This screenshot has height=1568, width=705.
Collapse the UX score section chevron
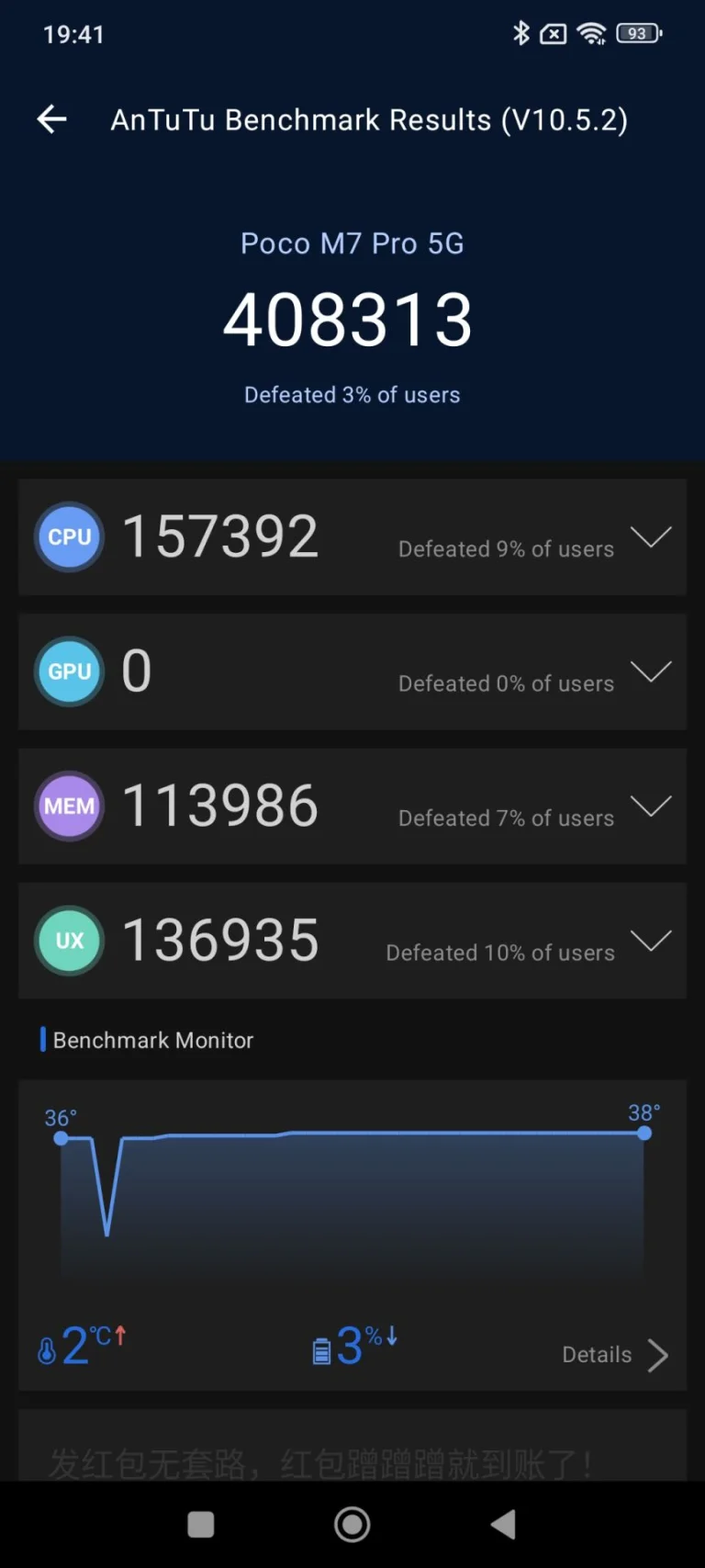[652, 941]
